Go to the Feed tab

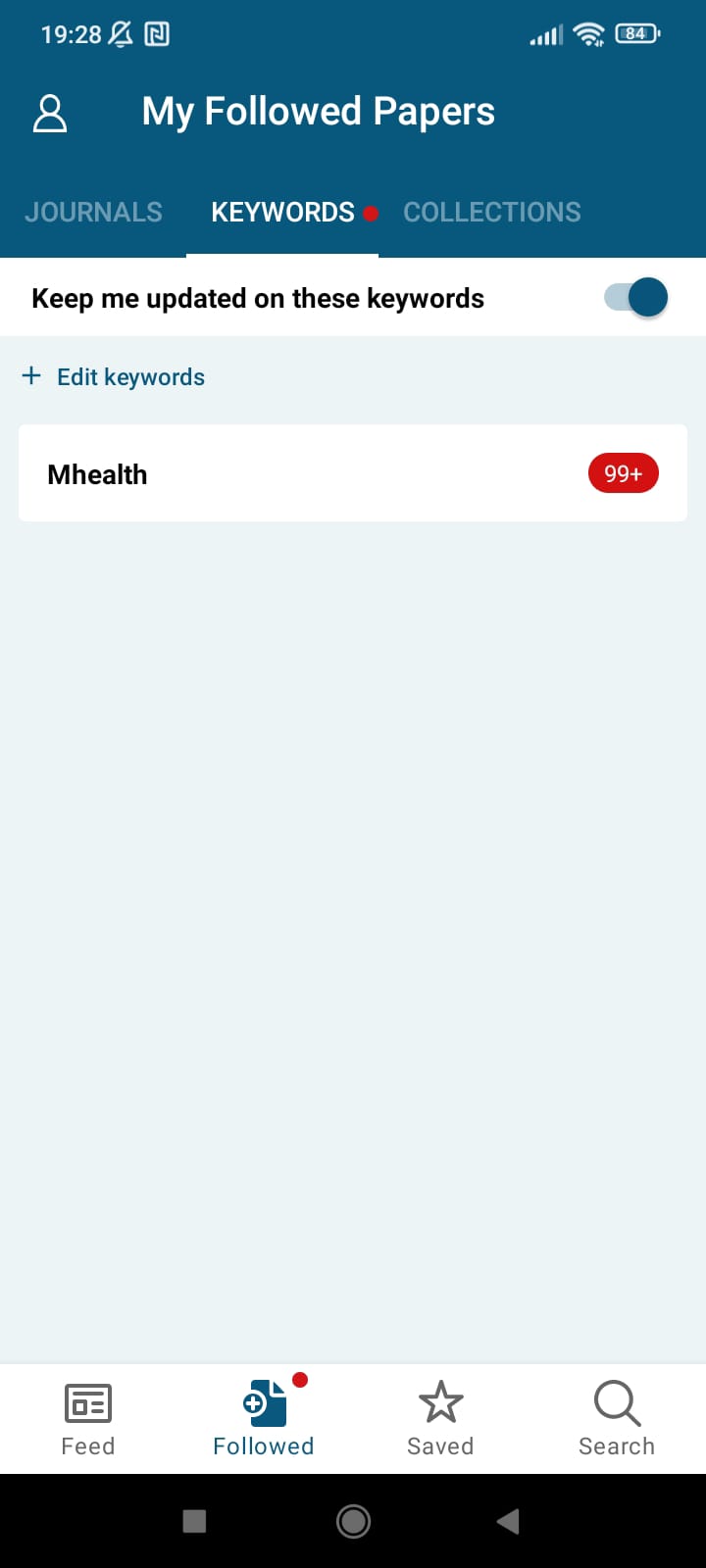click(x=88, y=1418)
